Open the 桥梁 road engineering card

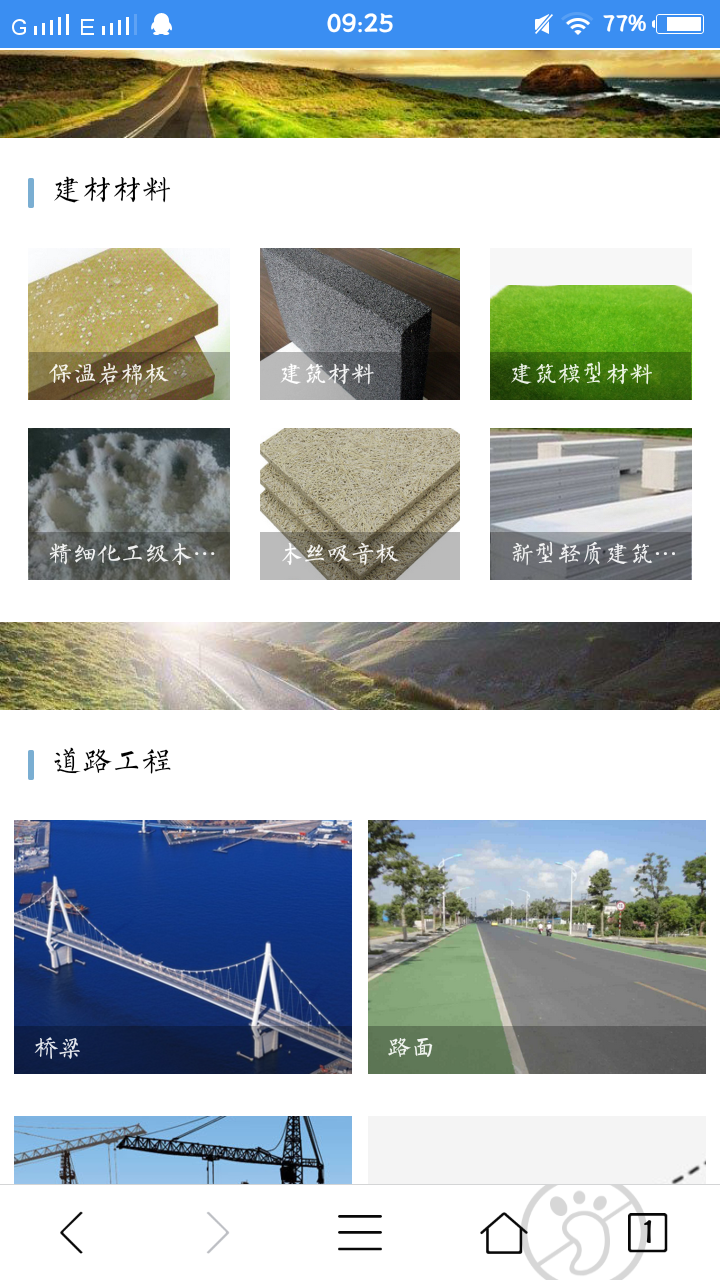(x=183, y=946)
